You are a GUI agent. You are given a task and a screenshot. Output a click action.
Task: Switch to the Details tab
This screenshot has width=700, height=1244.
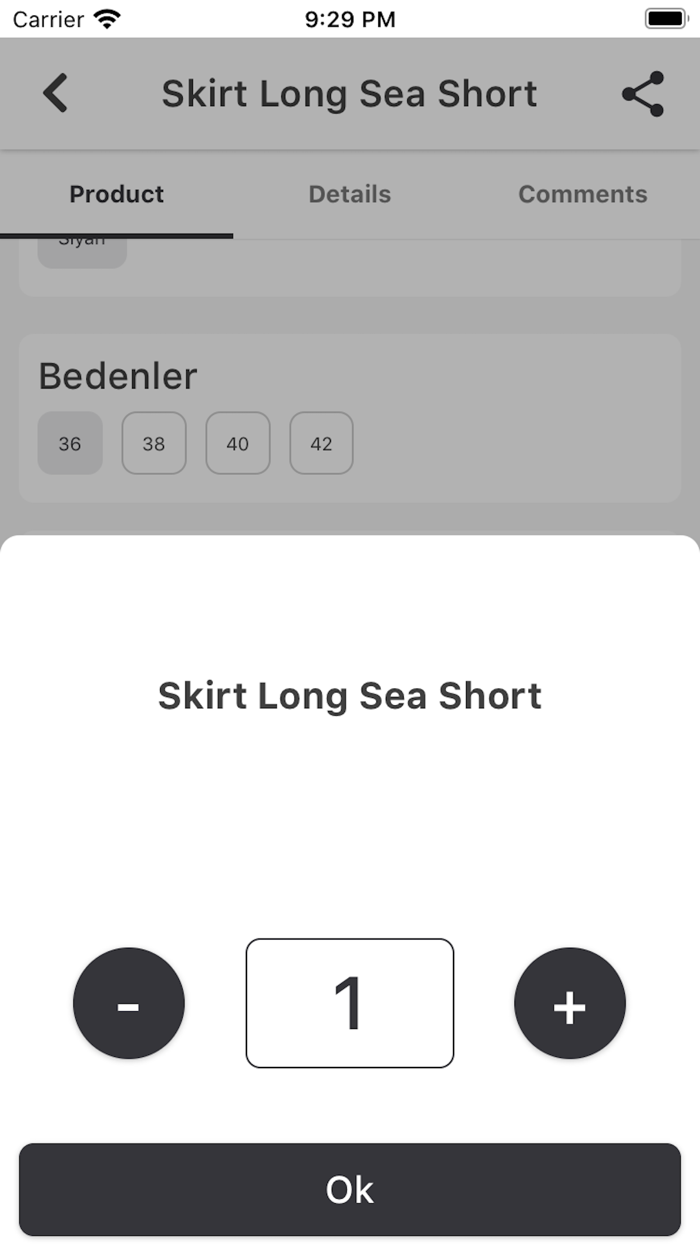(350, 194)
